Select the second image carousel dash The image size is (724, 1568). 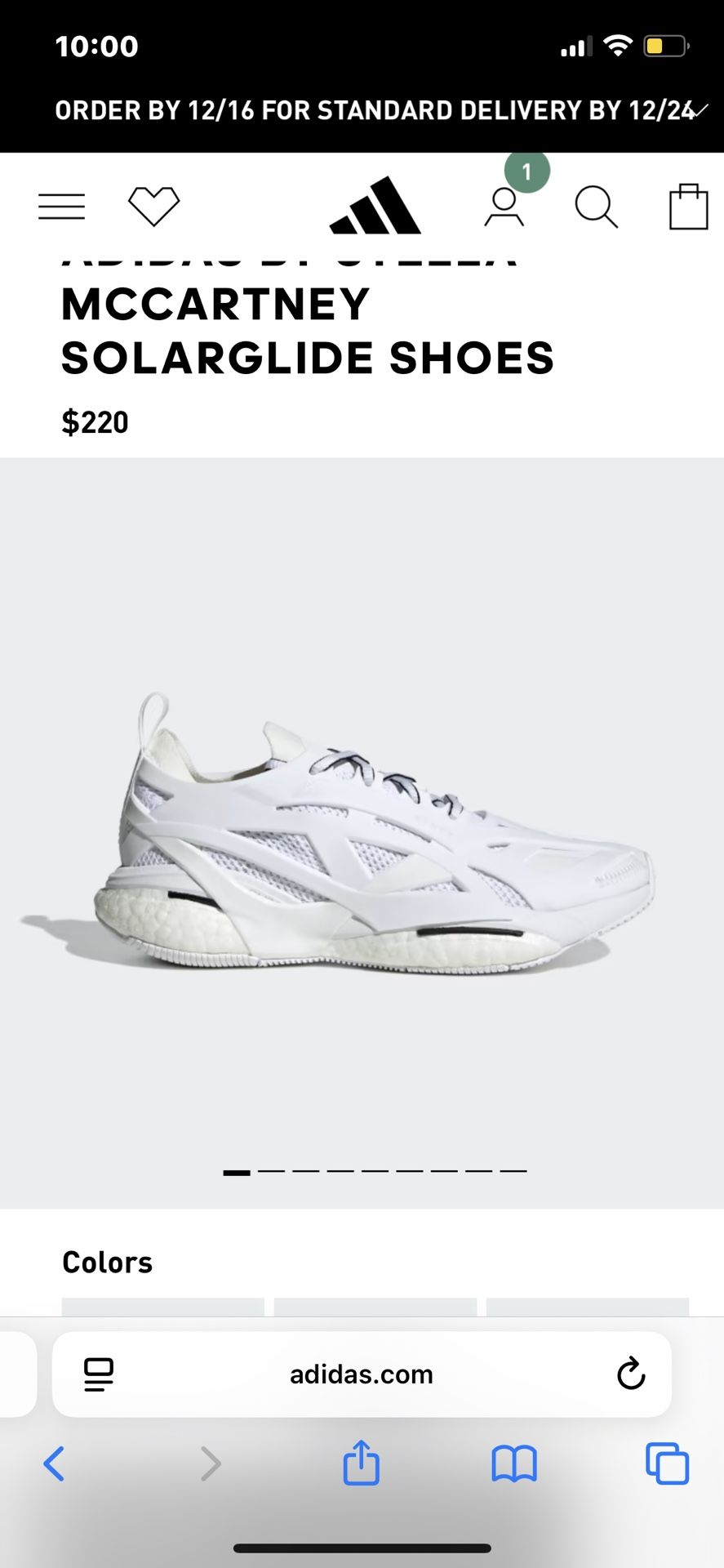[x=273, y=1170]
